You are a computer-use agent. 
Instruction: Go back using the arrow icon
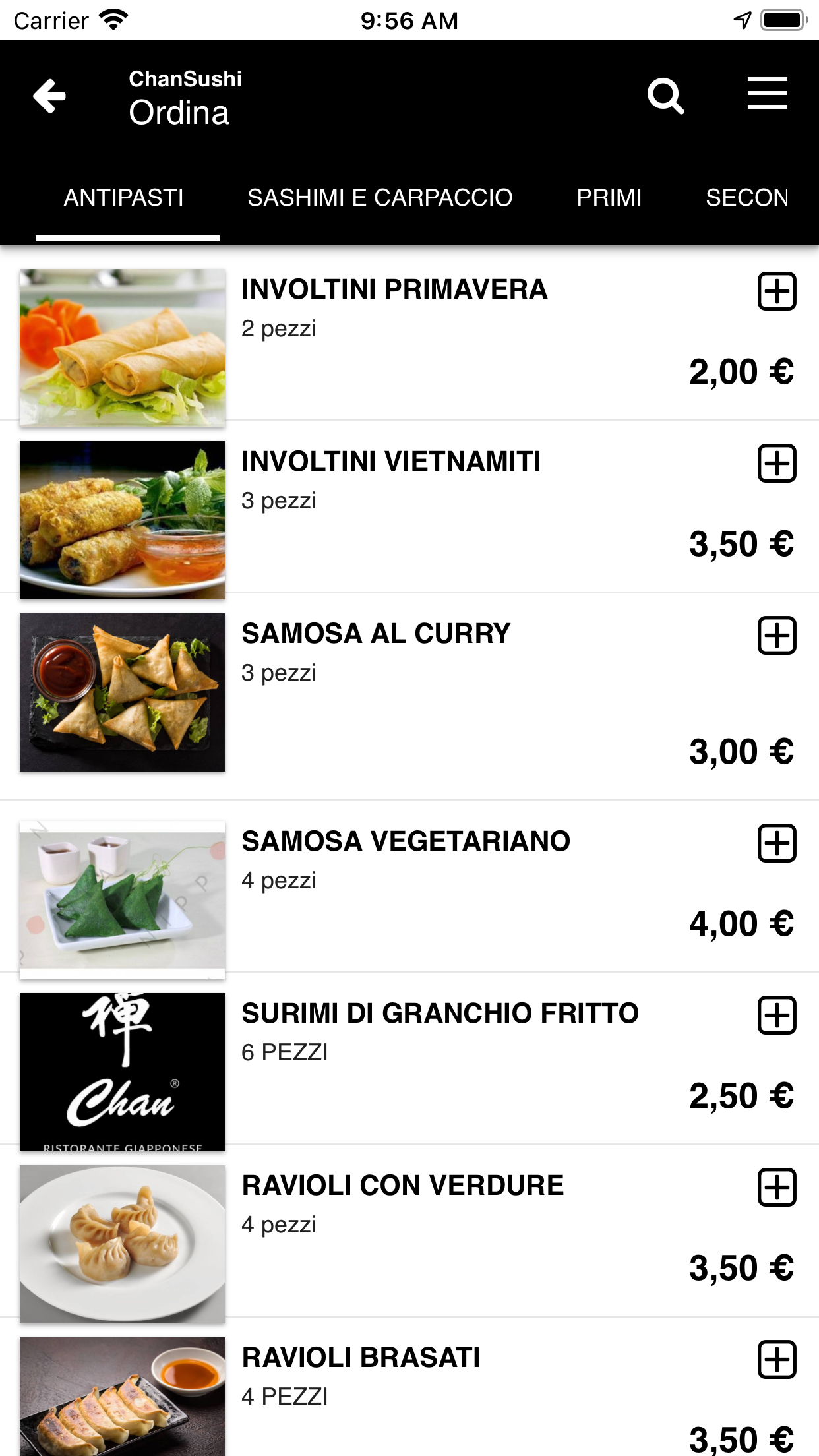point(50,96)
